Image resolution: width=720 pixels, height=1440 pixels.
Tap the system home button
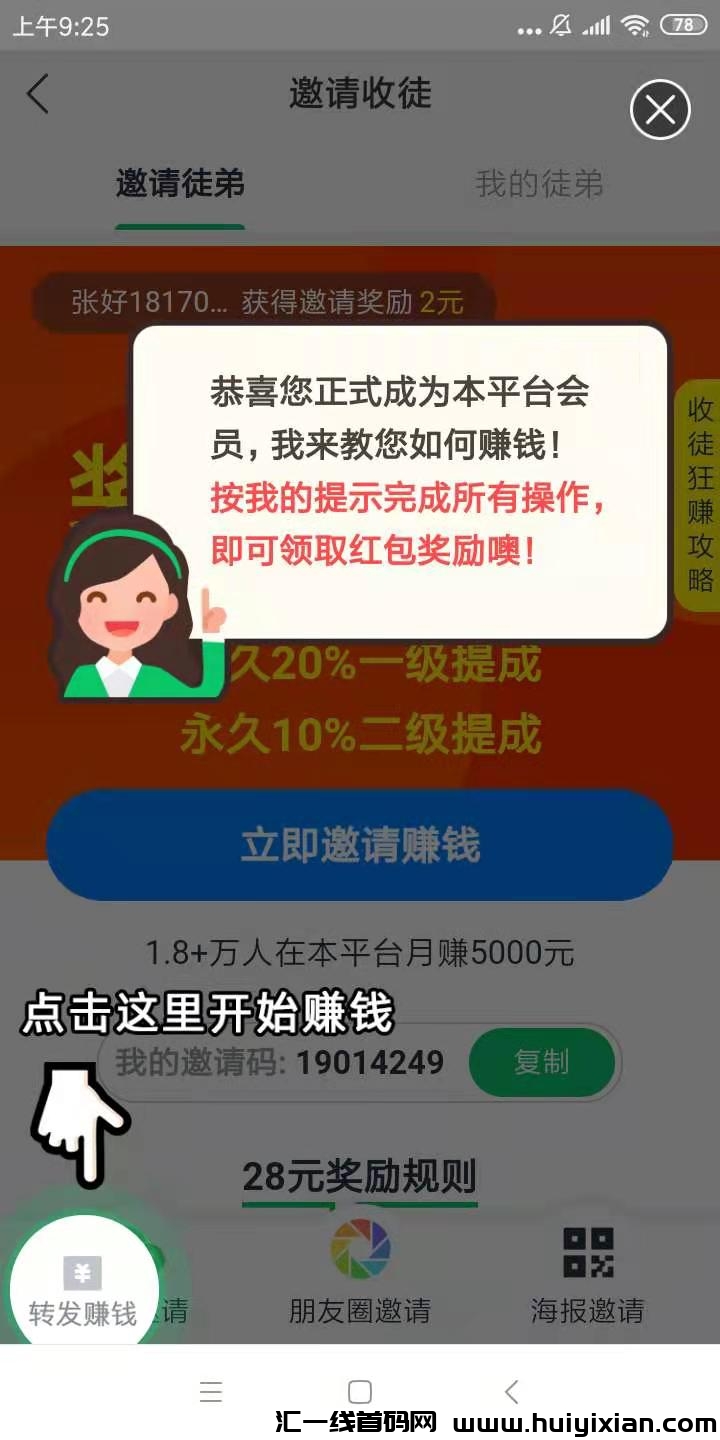tap(360, 1392)
